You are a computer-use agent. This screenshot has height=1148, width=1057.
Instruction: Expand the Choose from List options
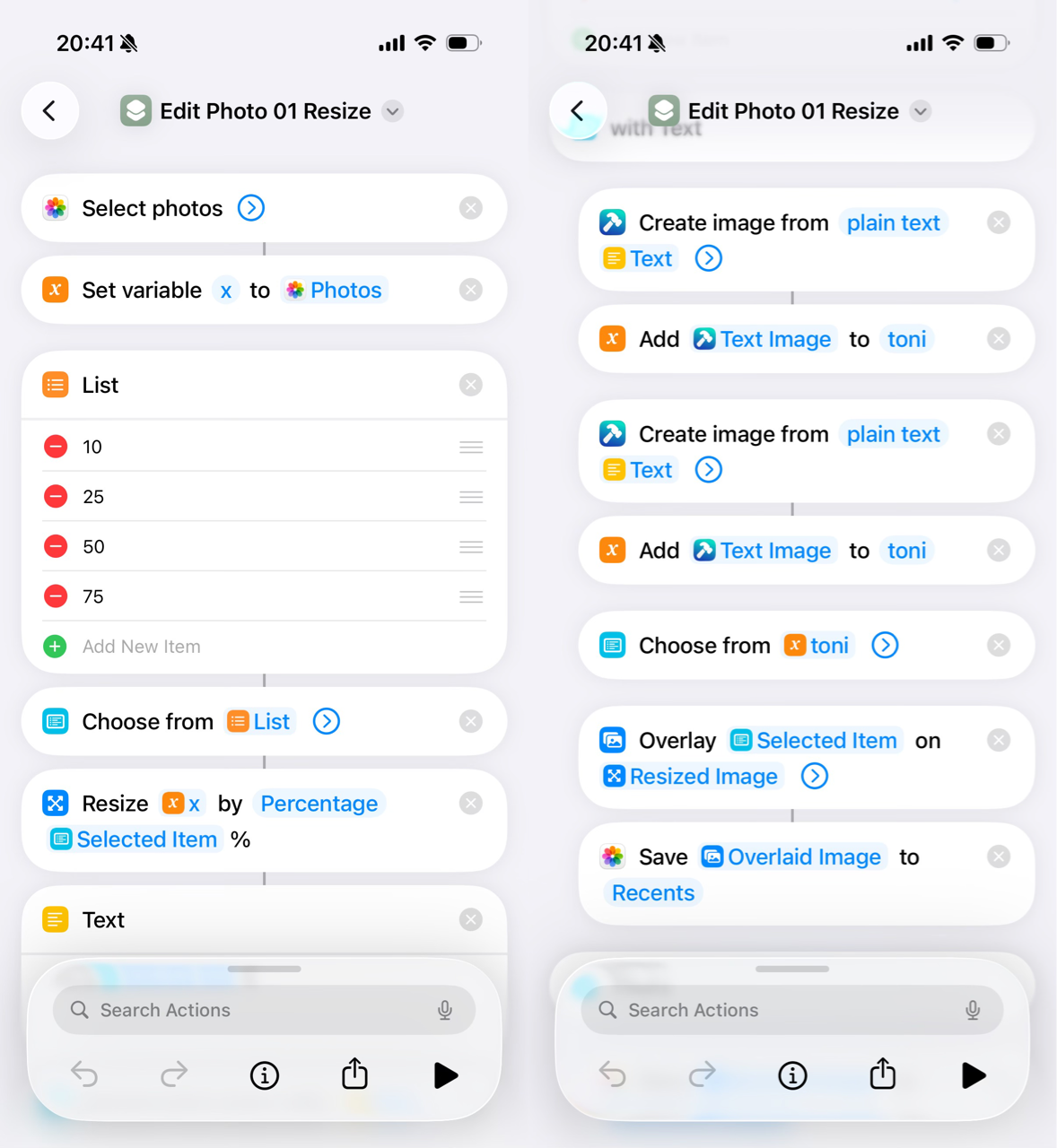click(327, 721)
